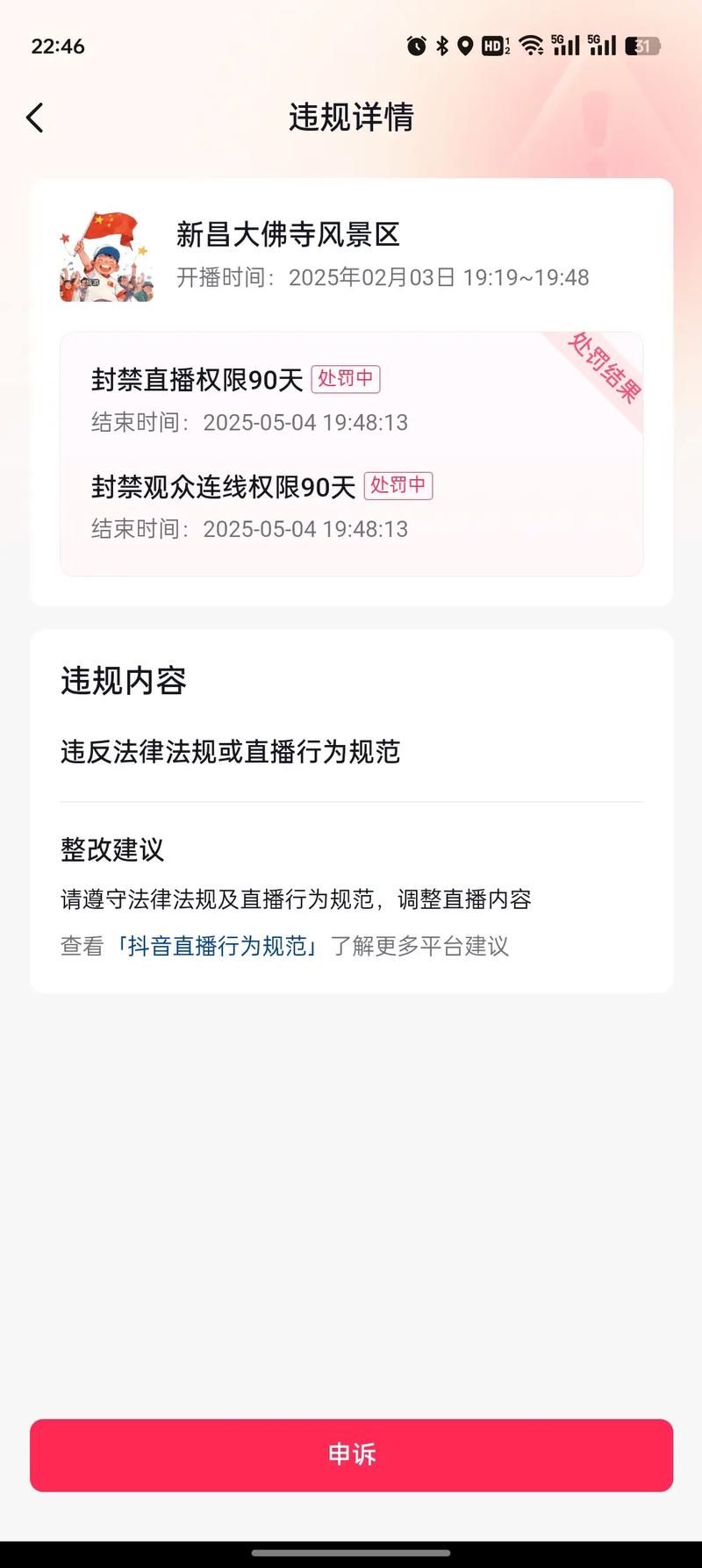This screenshot has width=702, height=1568.
Task: Go back from the 违规详情 page
Action: point(35,118)
